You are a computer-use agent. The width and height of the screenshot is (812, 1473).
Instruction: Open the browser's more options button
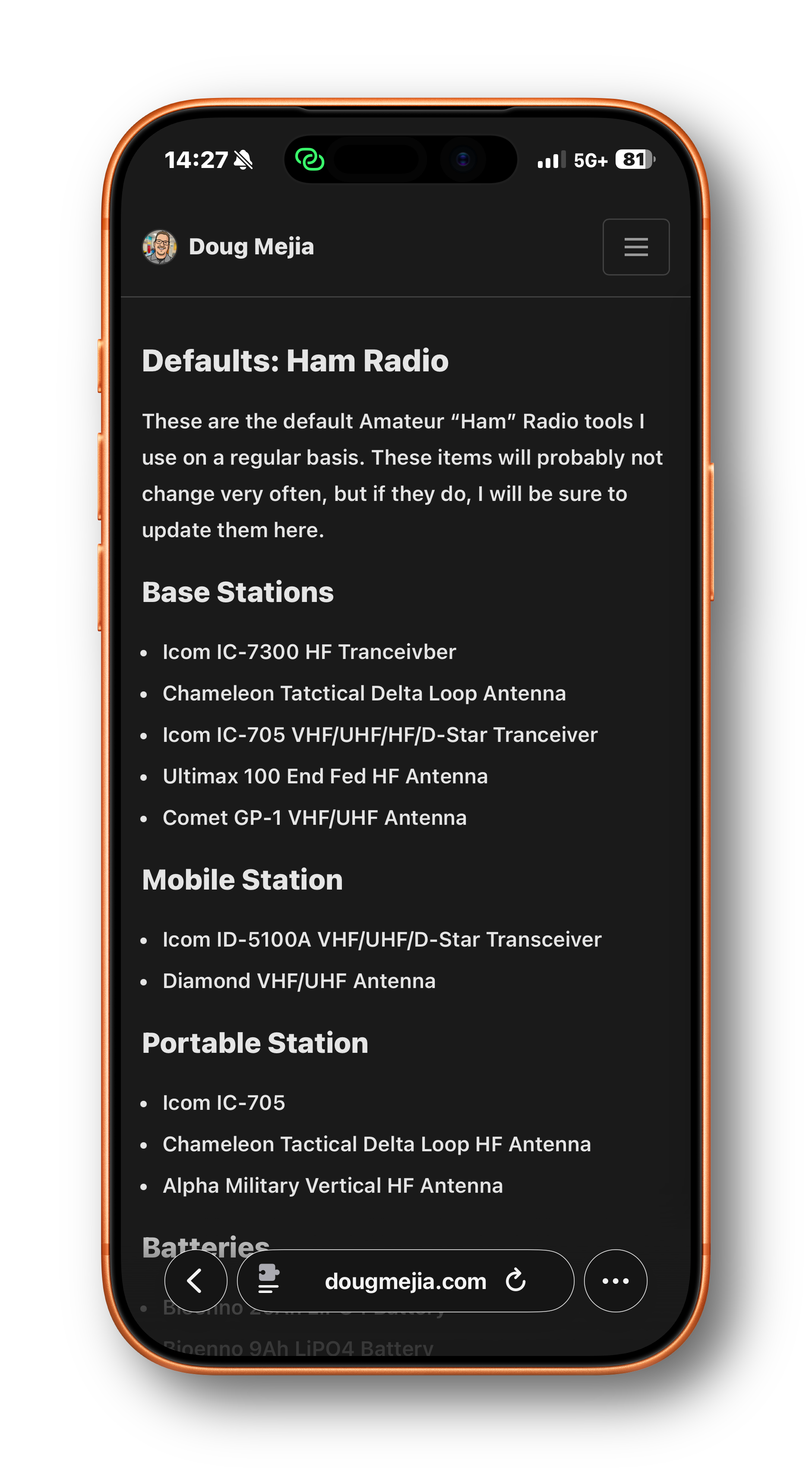615,1280
